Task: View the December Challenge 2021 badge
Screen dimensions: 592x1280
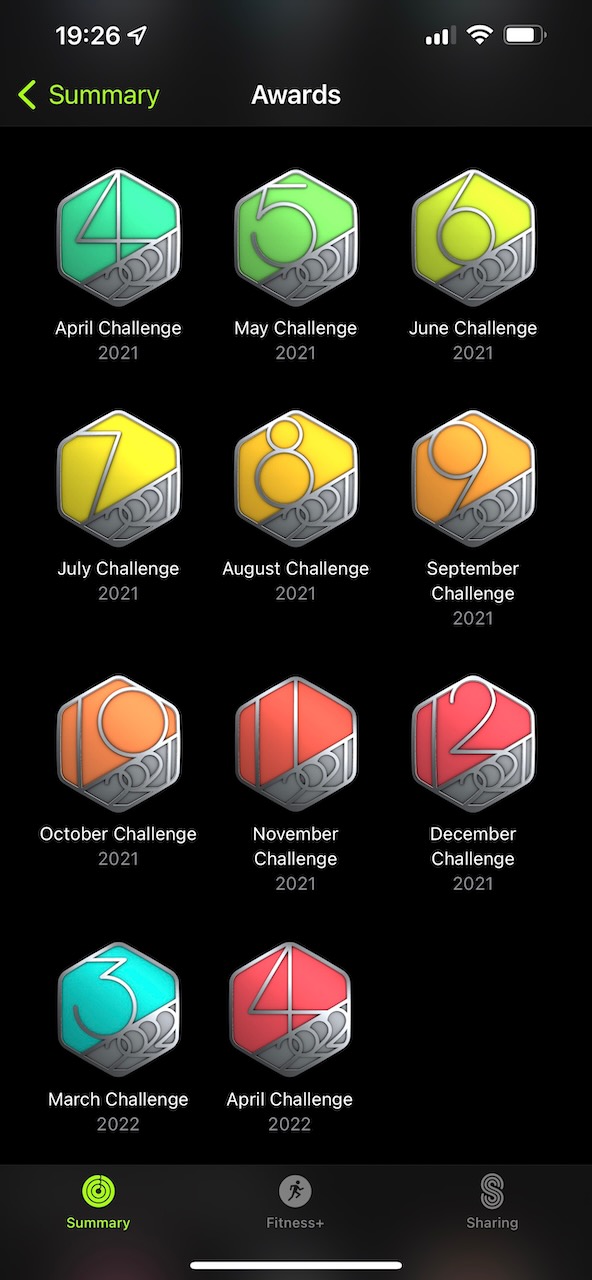Action: point(473,744)
